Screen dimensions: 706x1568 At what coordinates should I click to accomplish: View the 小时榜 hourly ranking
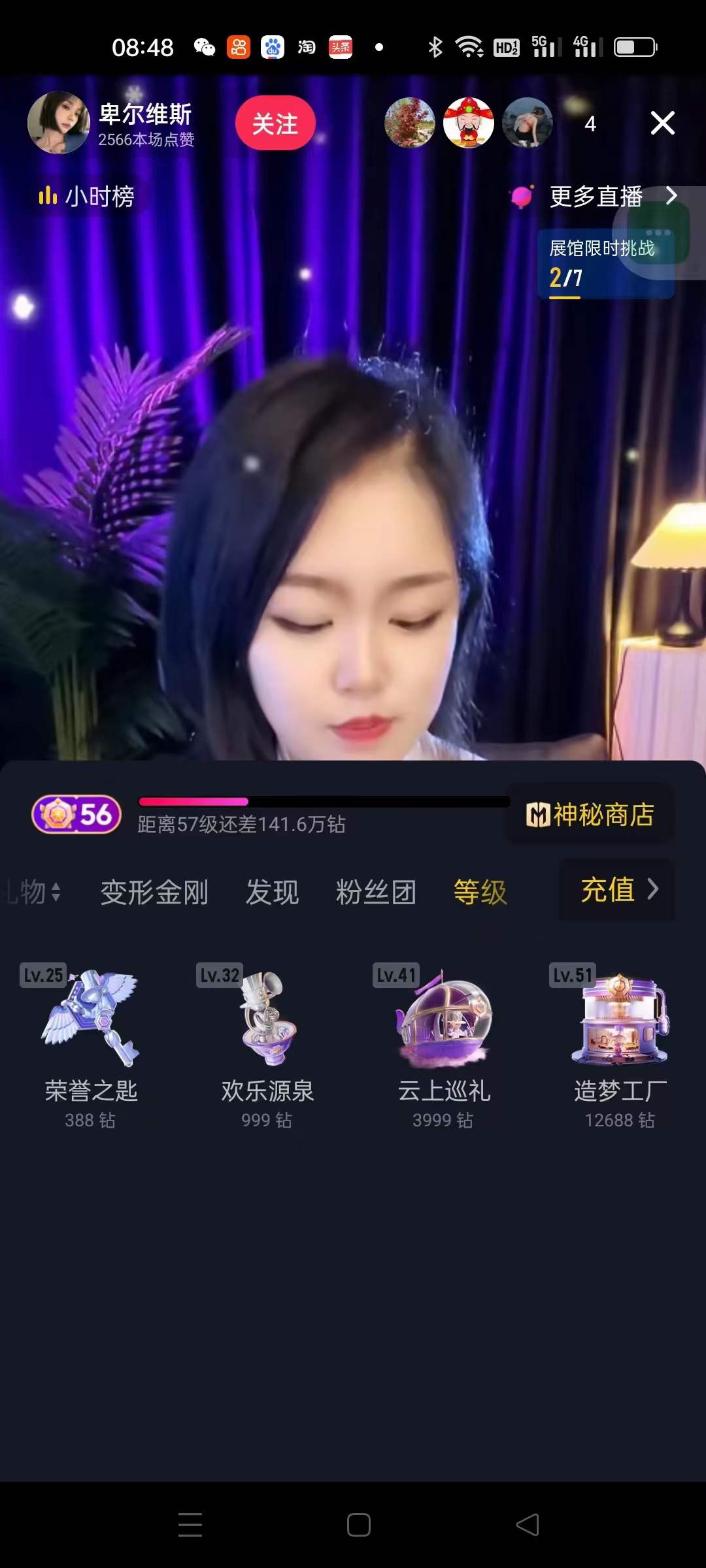[x=86, y=196]
